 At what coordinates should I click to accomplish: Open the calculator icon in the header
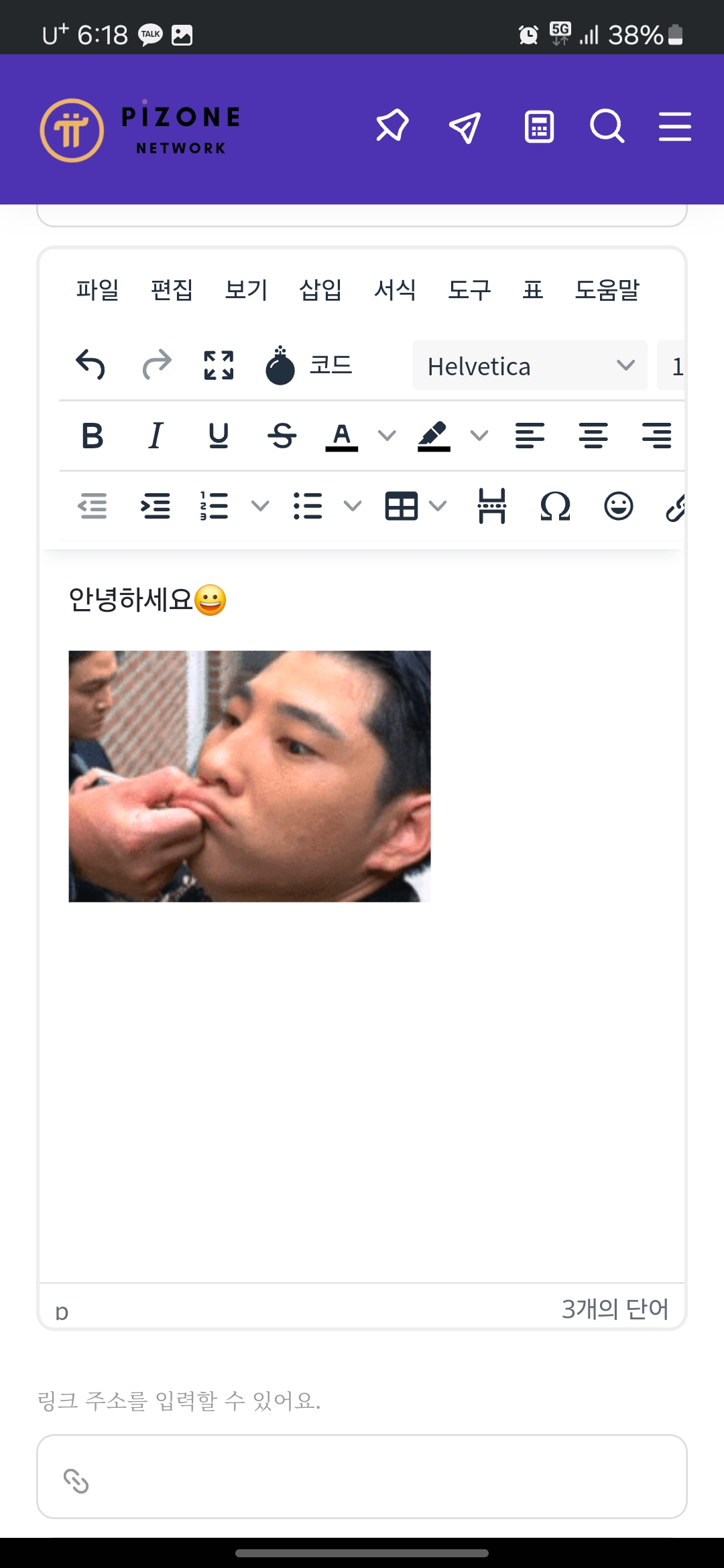tap(539, 127)
